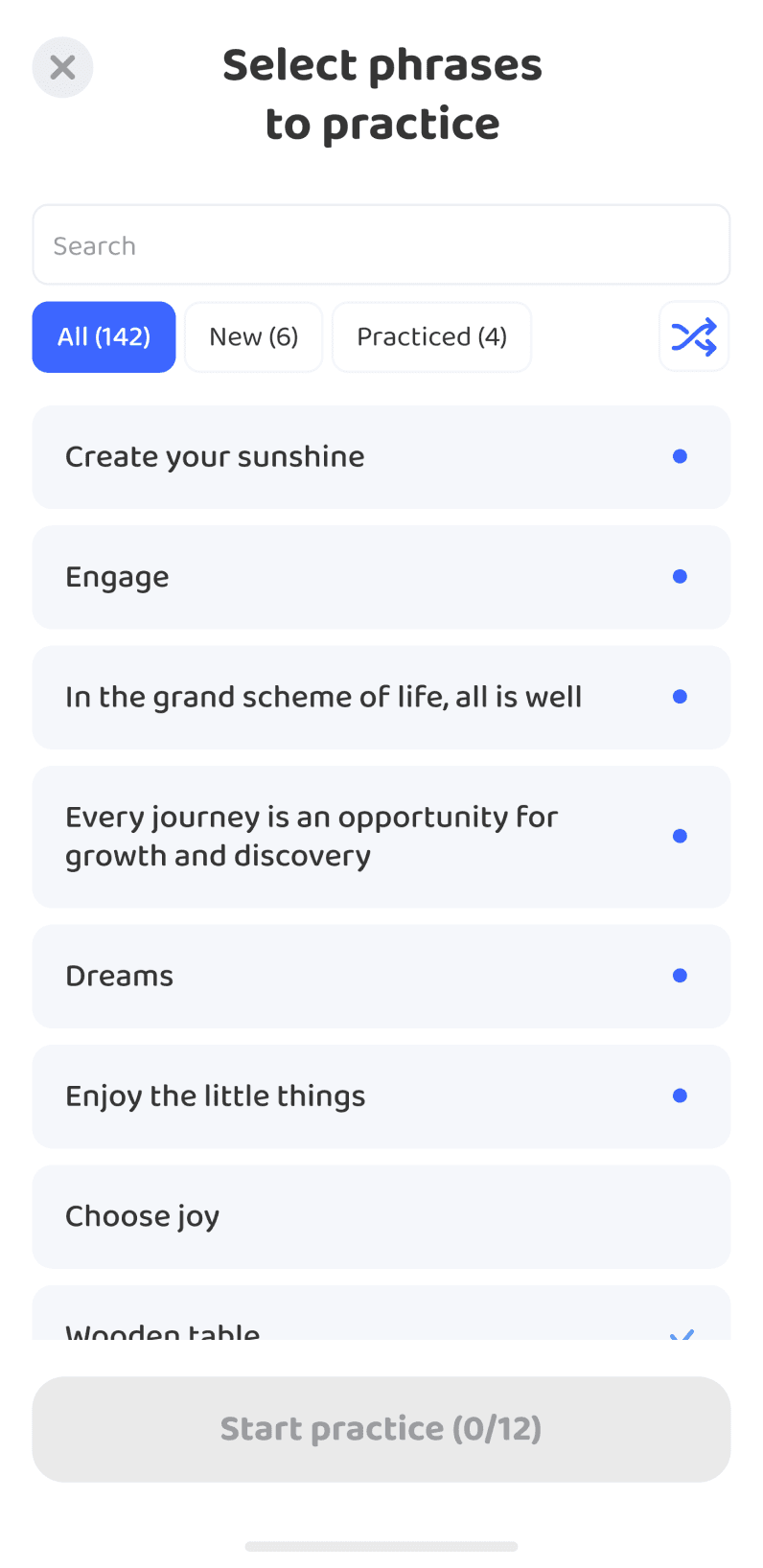Select 'Enjoy the little things' phrase

click(381, 1096)
